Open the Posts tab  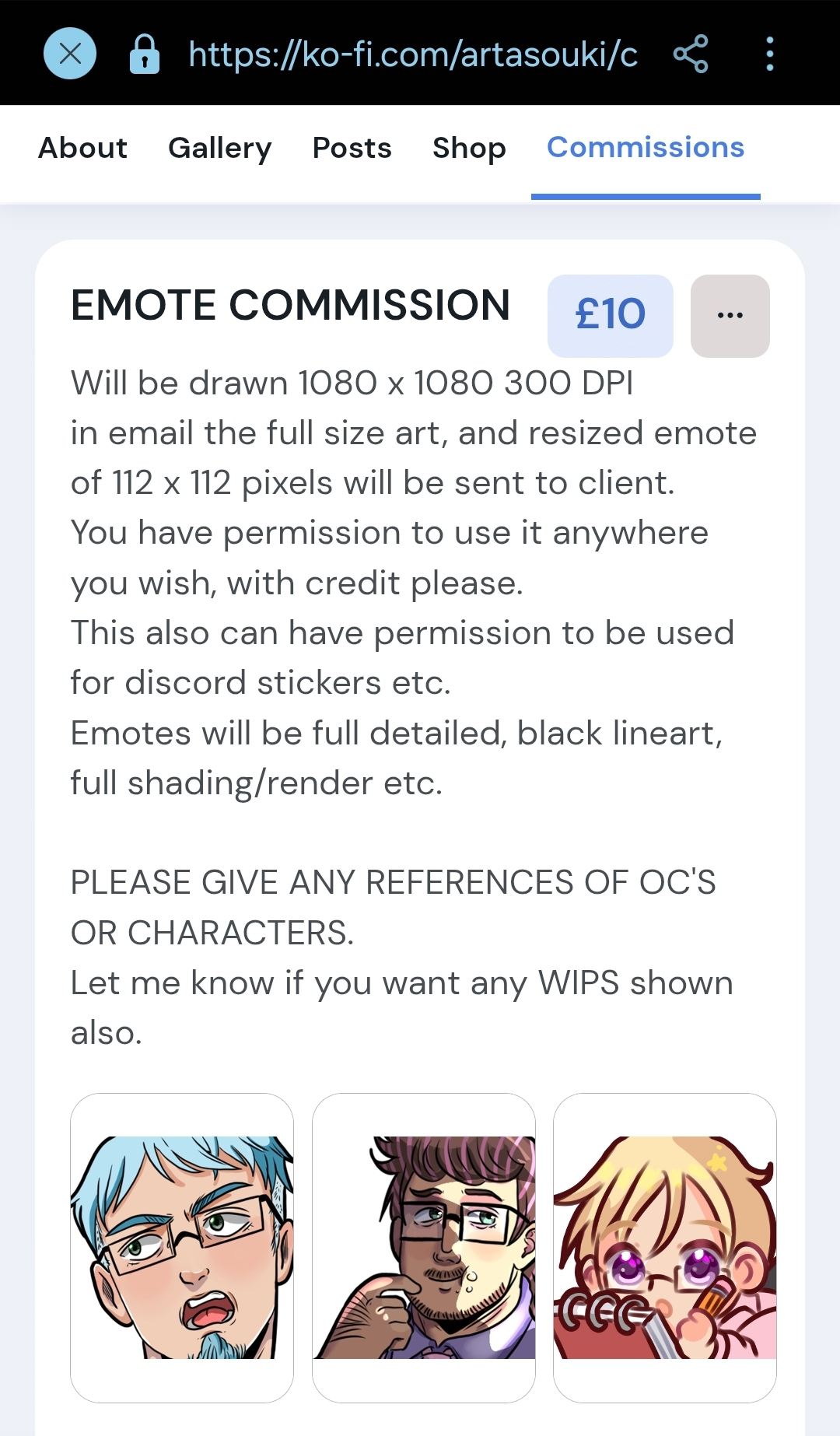pos(352,148)
